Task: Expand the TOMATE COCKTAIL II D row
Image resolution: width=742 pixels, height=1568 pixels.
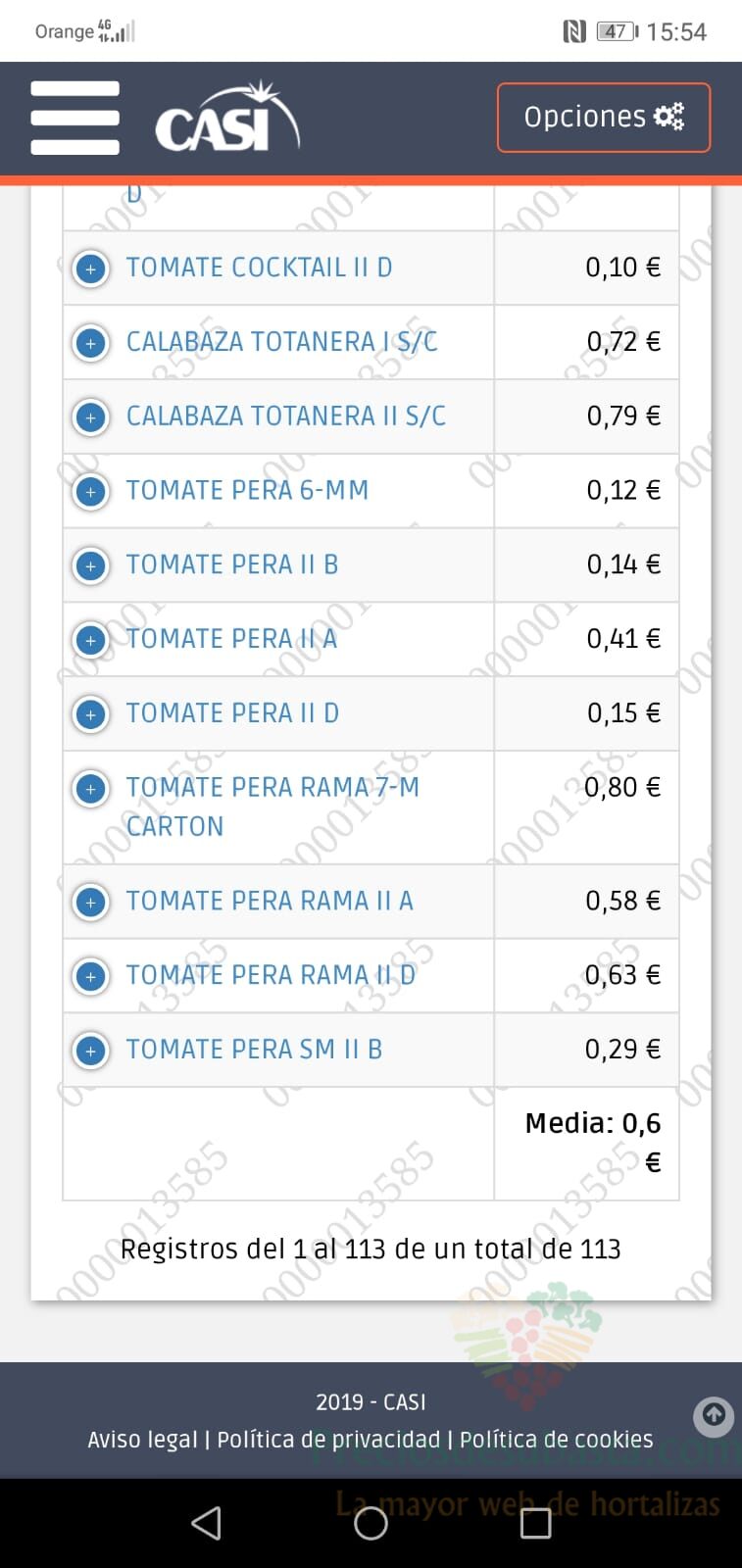Action: point(91,269)
